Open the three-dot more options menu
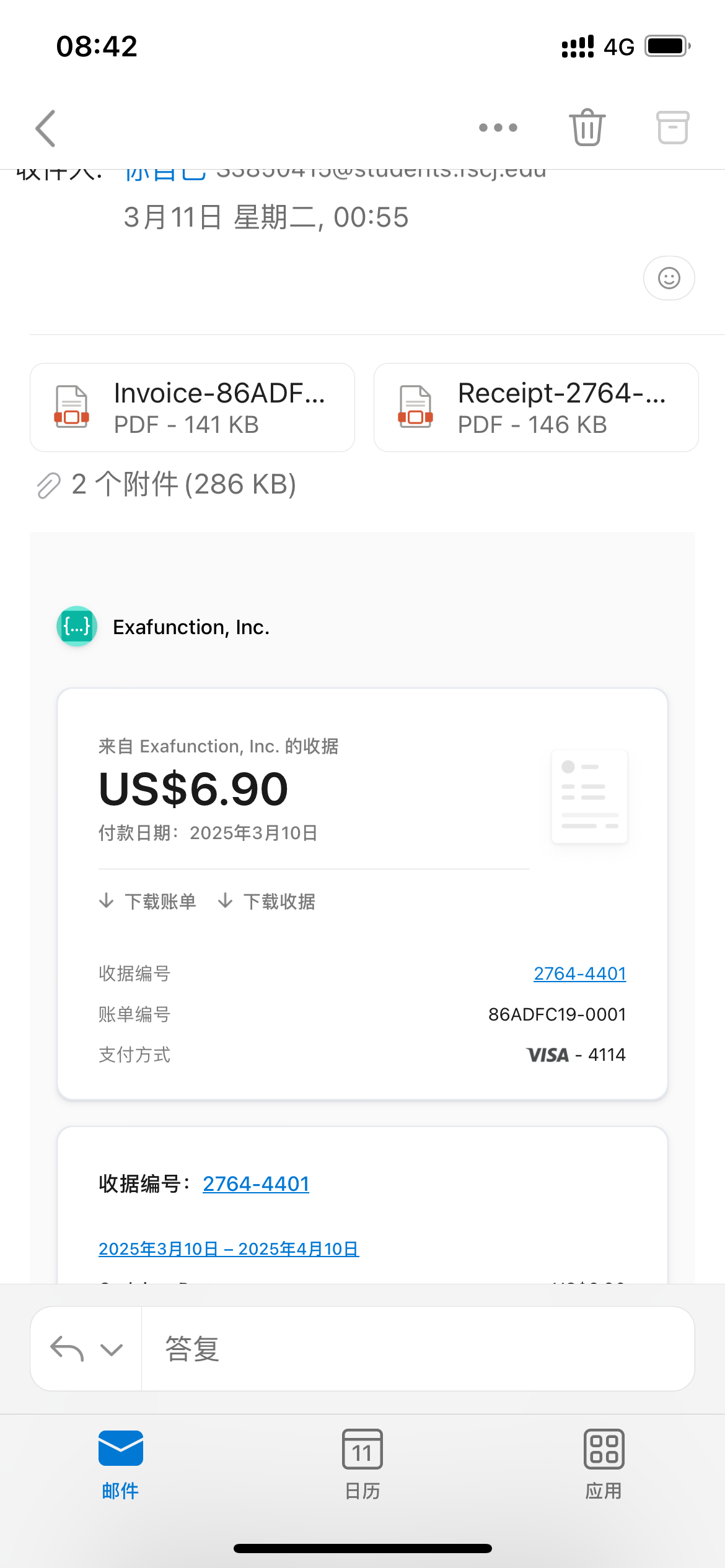 click(498, 128)
